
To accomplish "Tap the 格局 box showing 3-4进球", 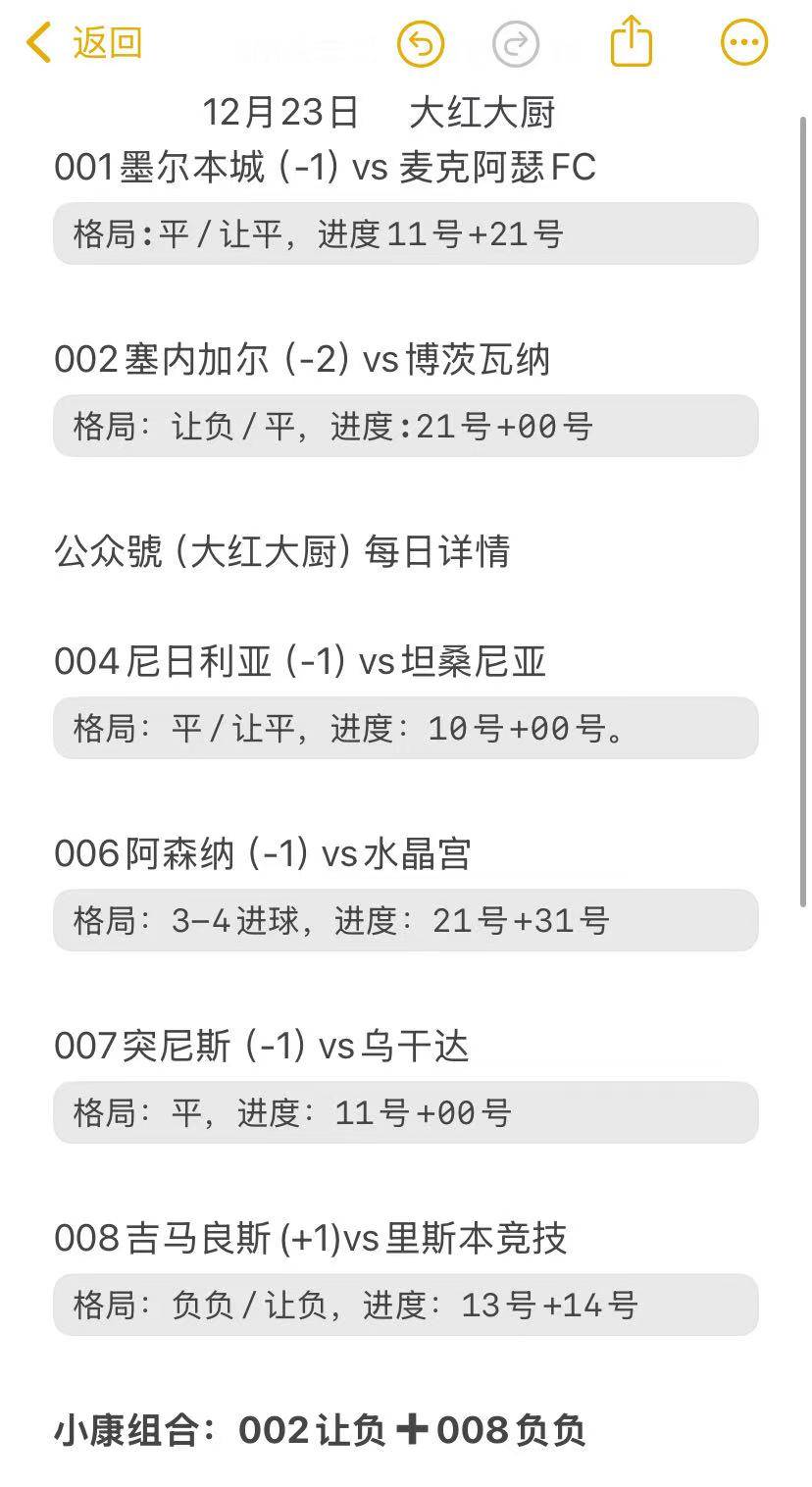I will point(406,919).
